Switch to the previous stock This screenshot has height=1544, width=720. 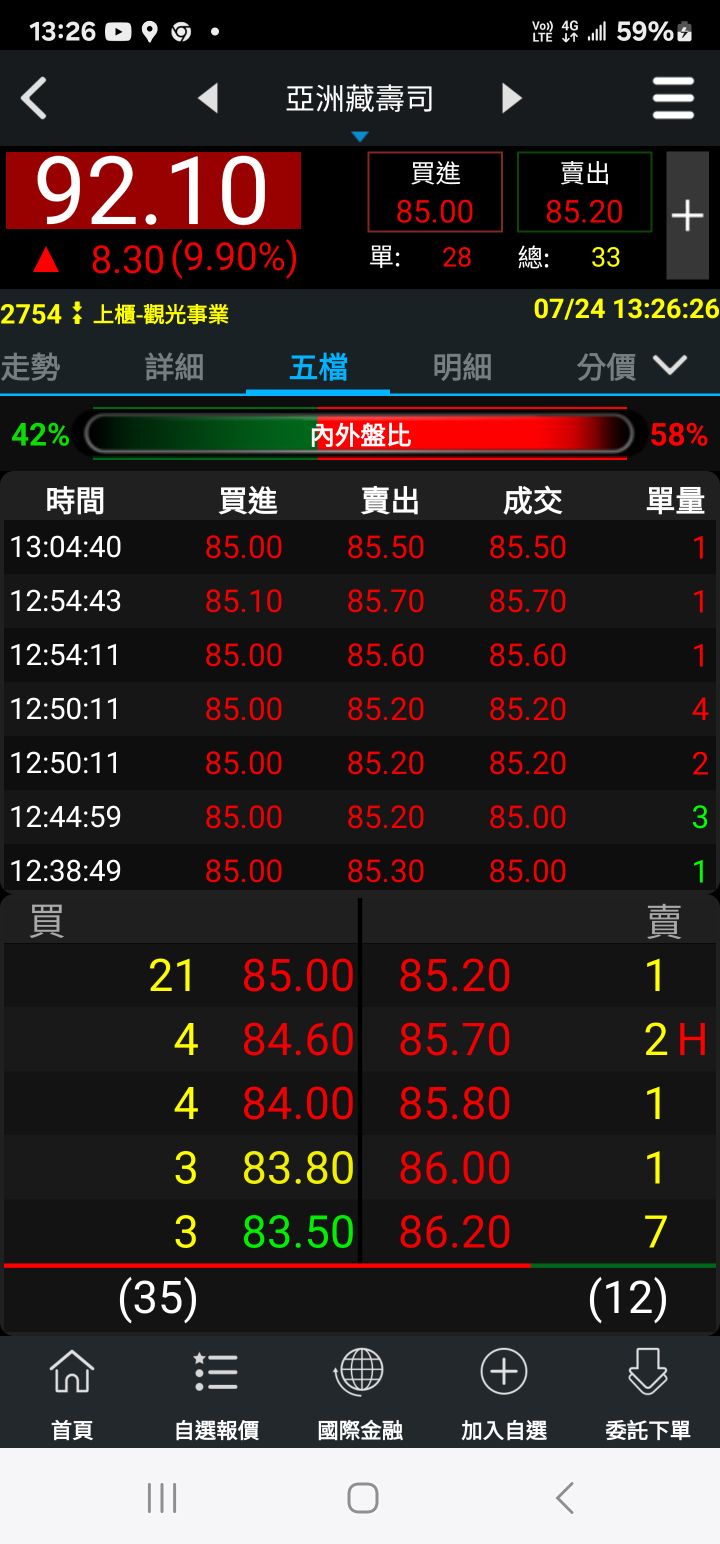point(208,99)
